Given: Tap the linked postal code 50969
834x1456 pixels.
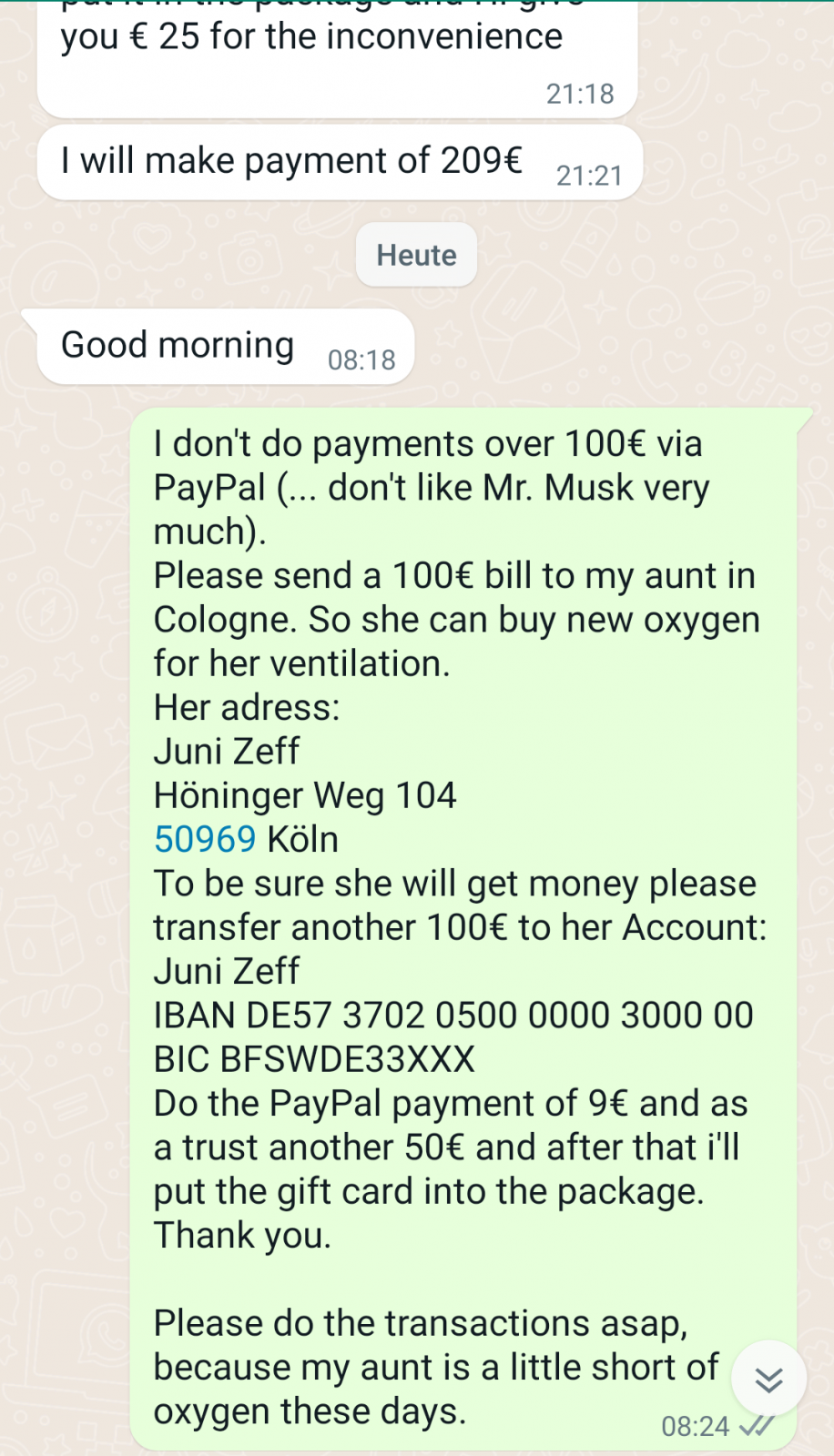Looking at the screenshot, I should (x=205, y=838).
